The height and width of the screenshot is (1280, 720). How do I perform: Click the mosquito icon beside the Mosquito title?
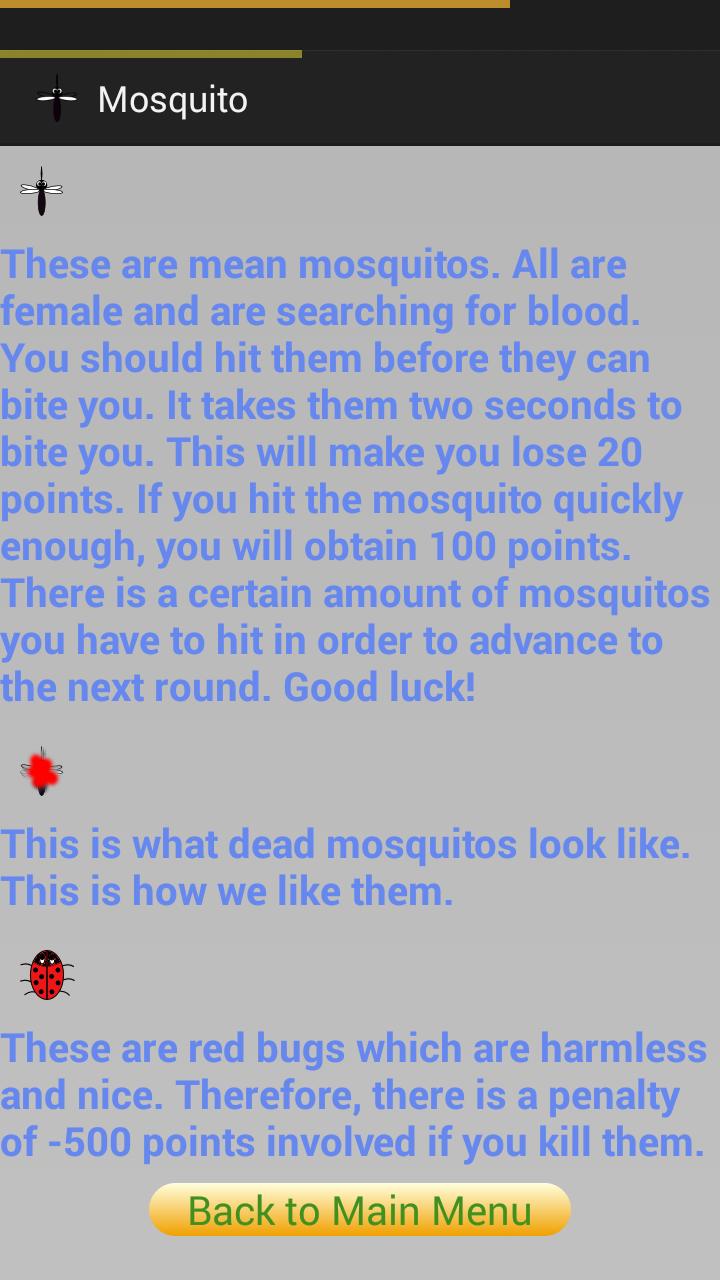(57, 99)
